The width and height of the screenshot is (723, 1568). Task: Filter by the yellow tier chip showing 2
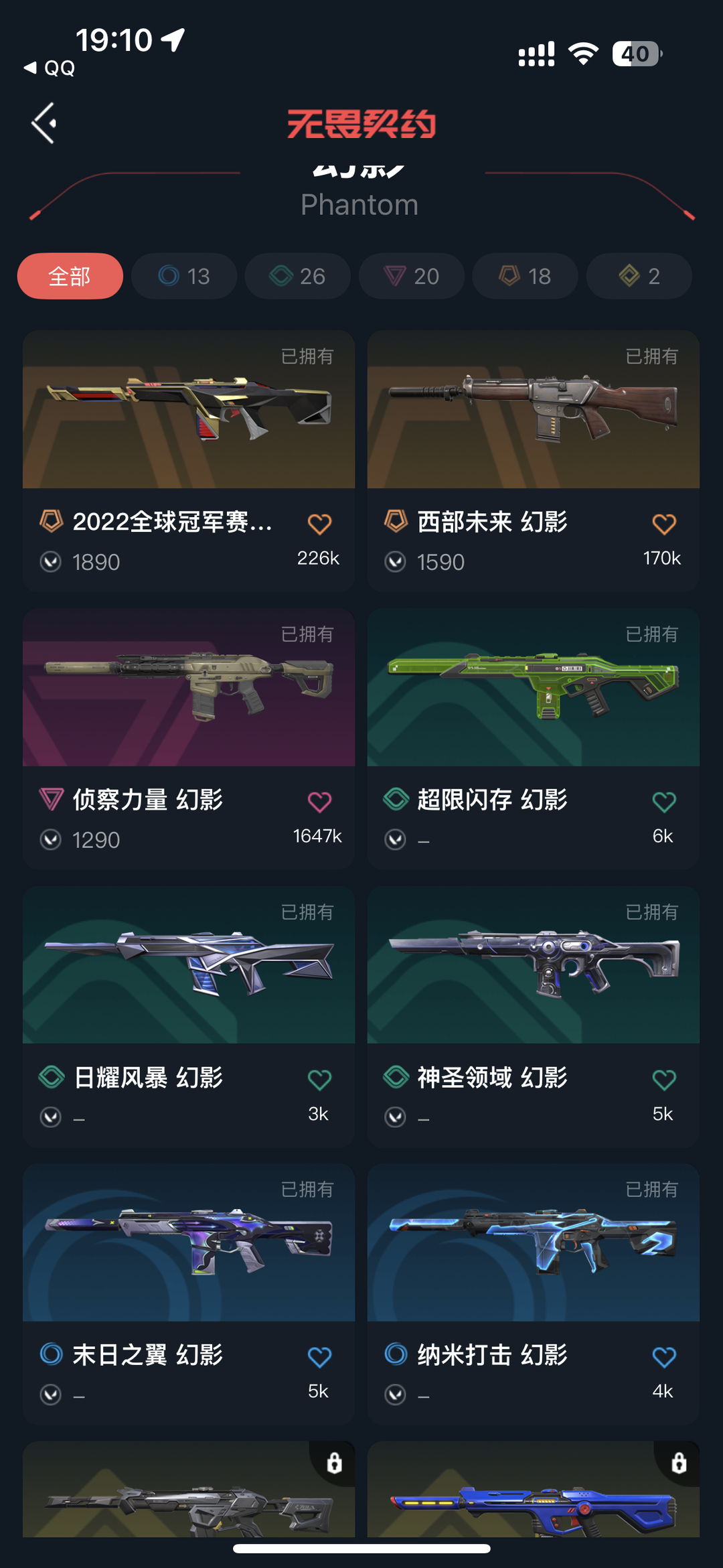[639, 276]
